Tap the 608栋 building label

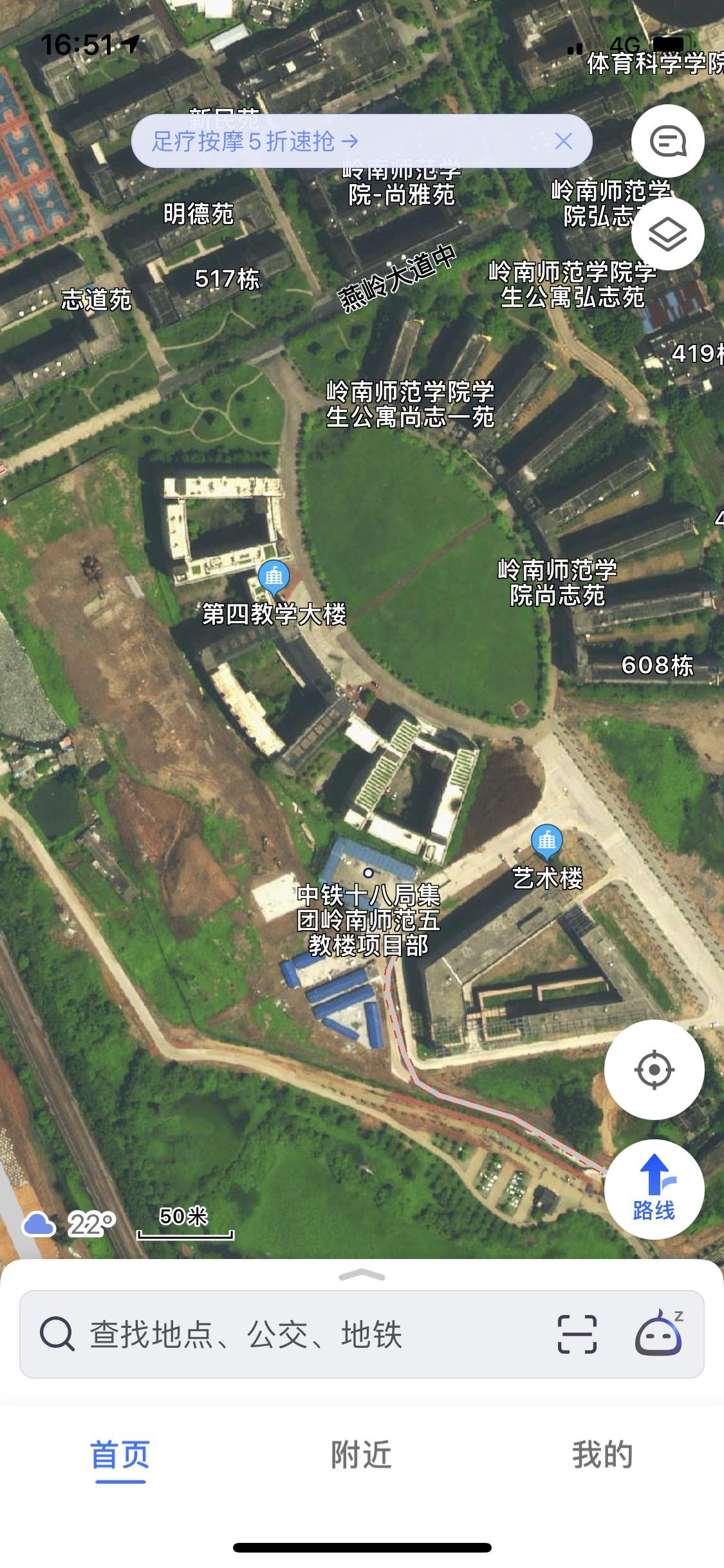pyautogui.click(x=658, y=666)
